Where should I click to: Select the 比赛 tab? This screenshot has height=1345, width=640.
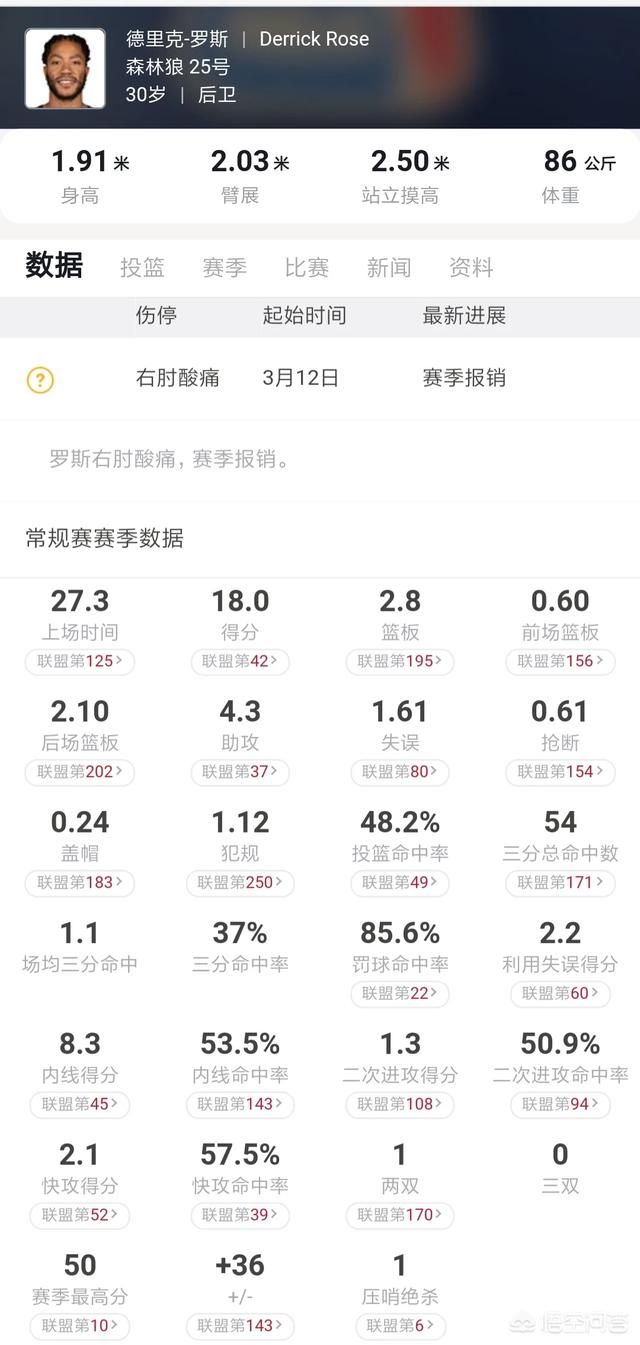(306, 268)
